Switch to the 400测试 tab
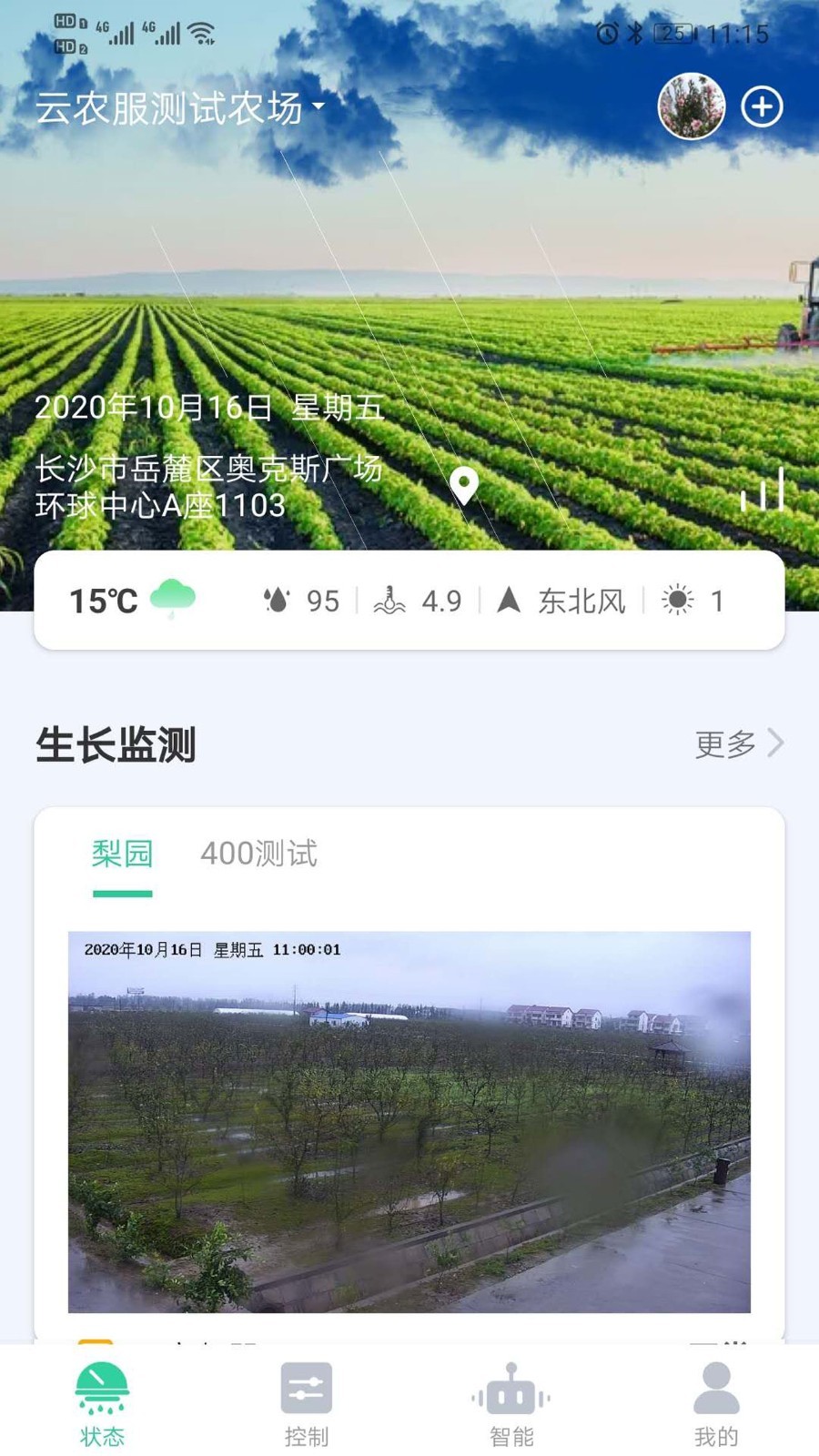Screen dimensions: 819x1456 click(258, 854)
